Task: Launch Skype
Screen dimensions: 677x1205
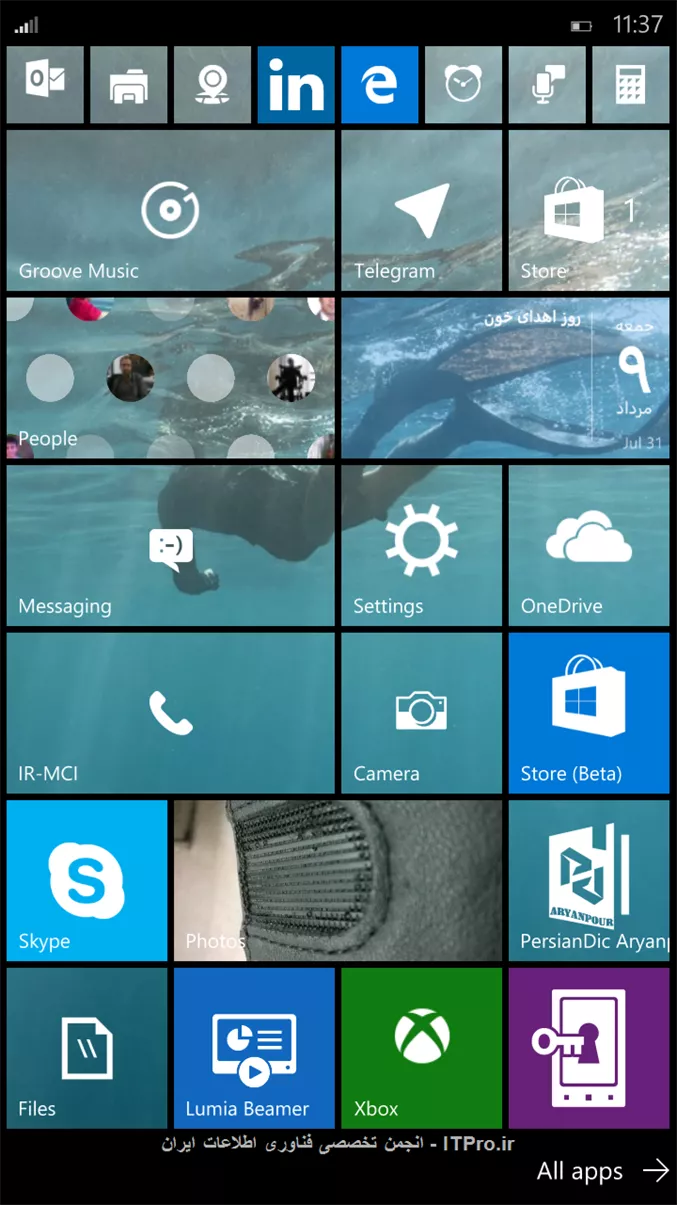Action: click(x=87, y=880)
